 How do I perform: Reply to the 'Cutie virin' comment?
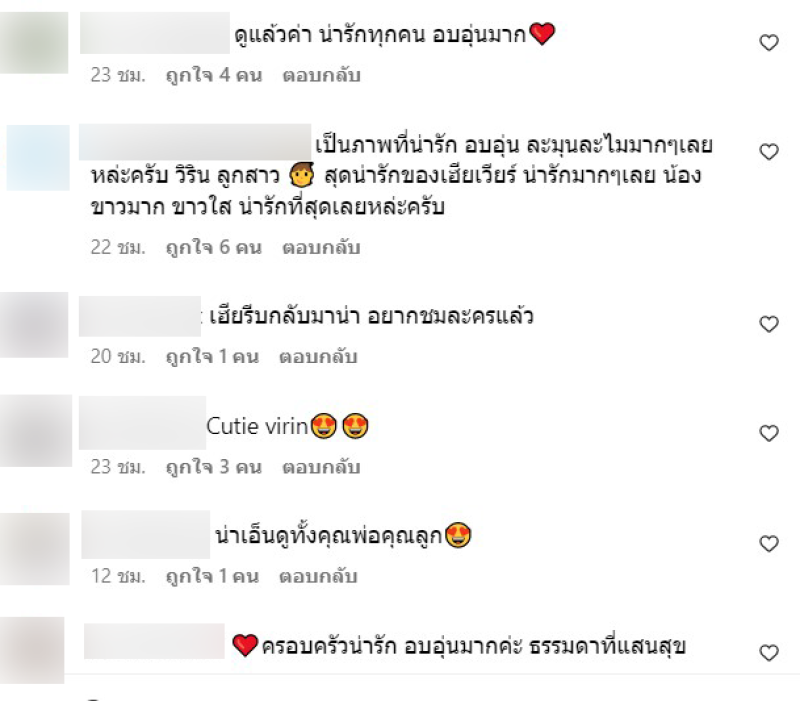[x=321, y=466]
